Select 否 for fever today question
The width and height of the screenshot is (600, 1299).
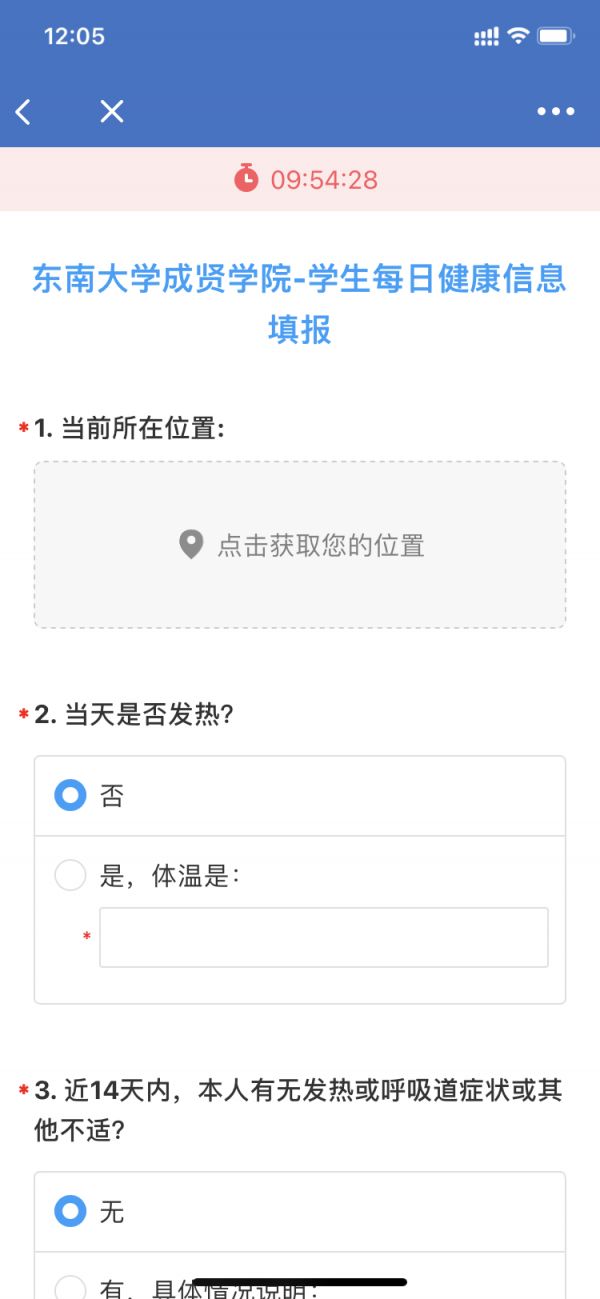tap(300, 796)
